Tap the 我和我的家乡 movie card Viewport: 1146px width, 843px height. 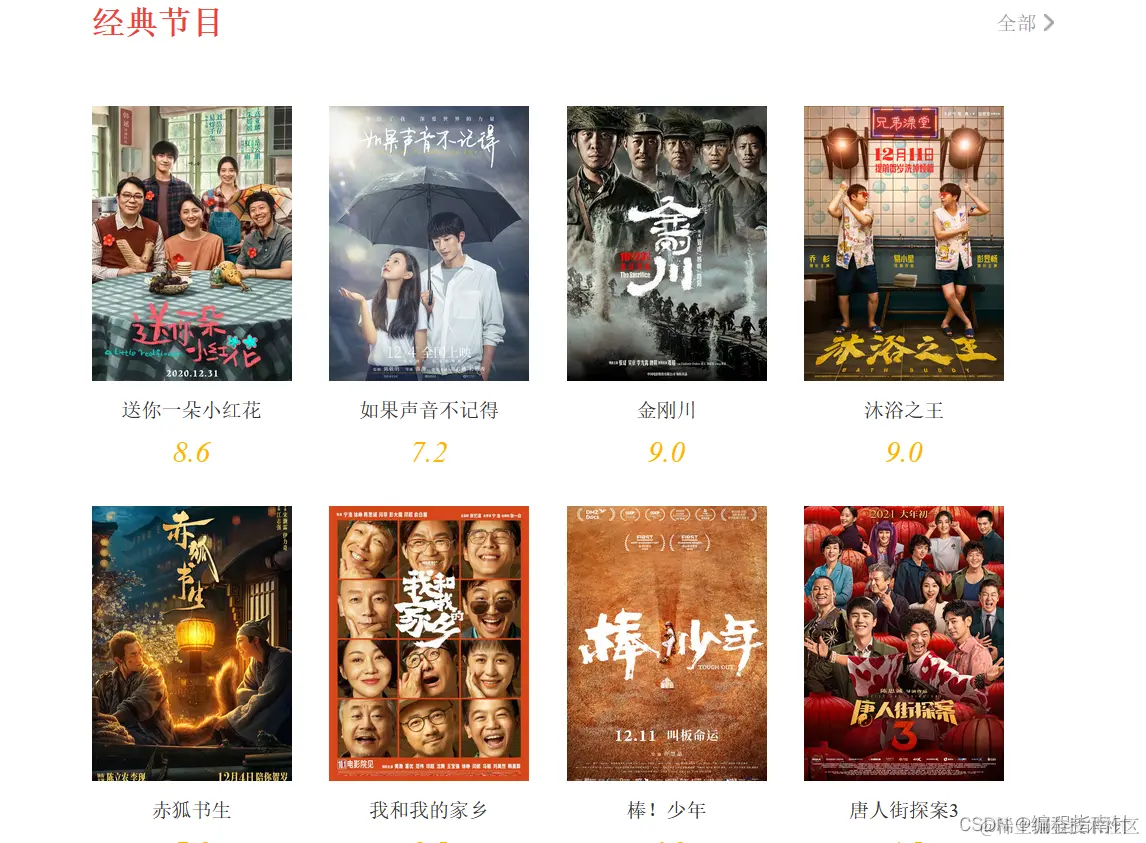(x=429, y=643)
